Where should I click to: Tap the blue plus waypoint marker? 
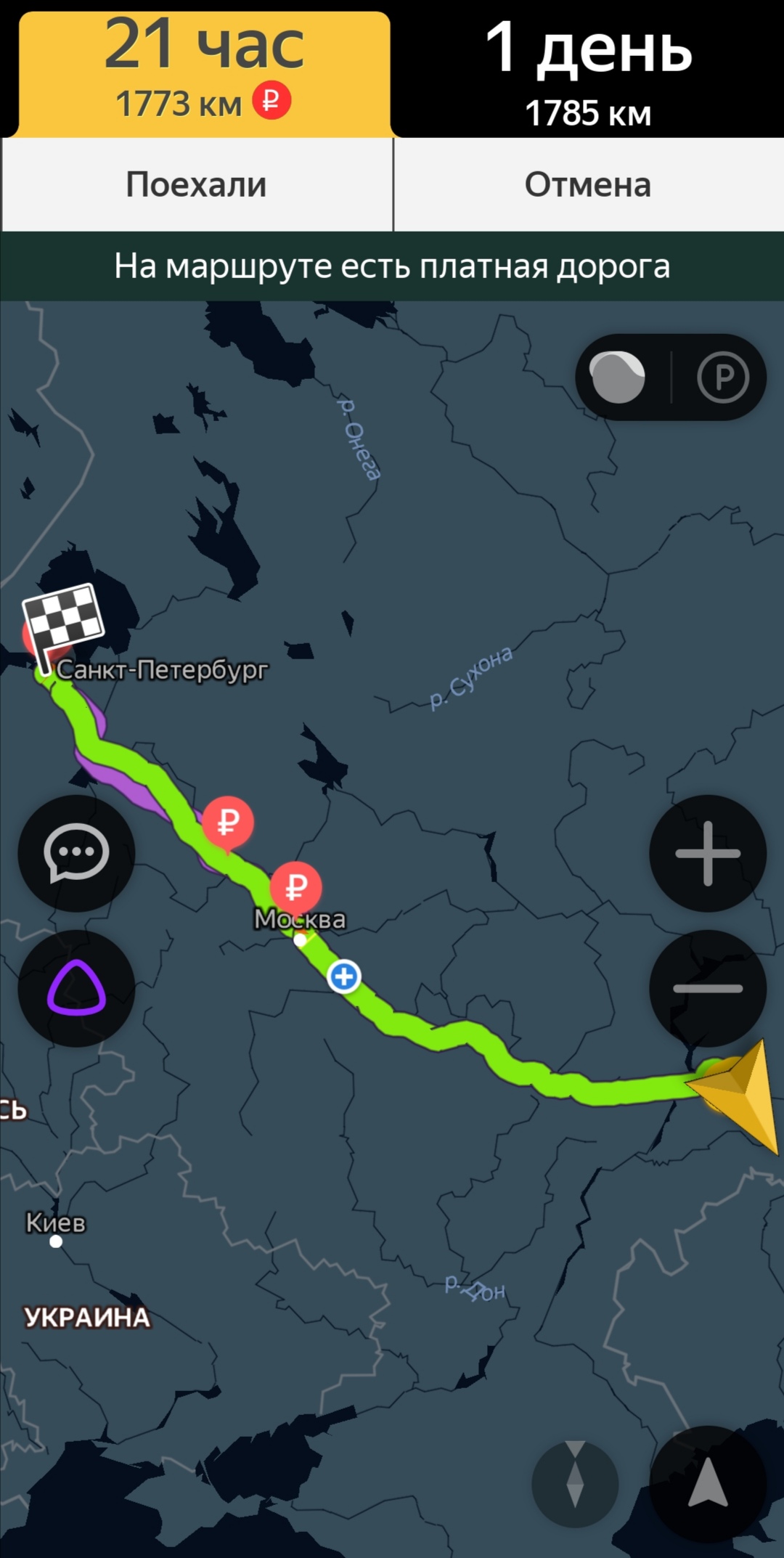coord(344,976)
